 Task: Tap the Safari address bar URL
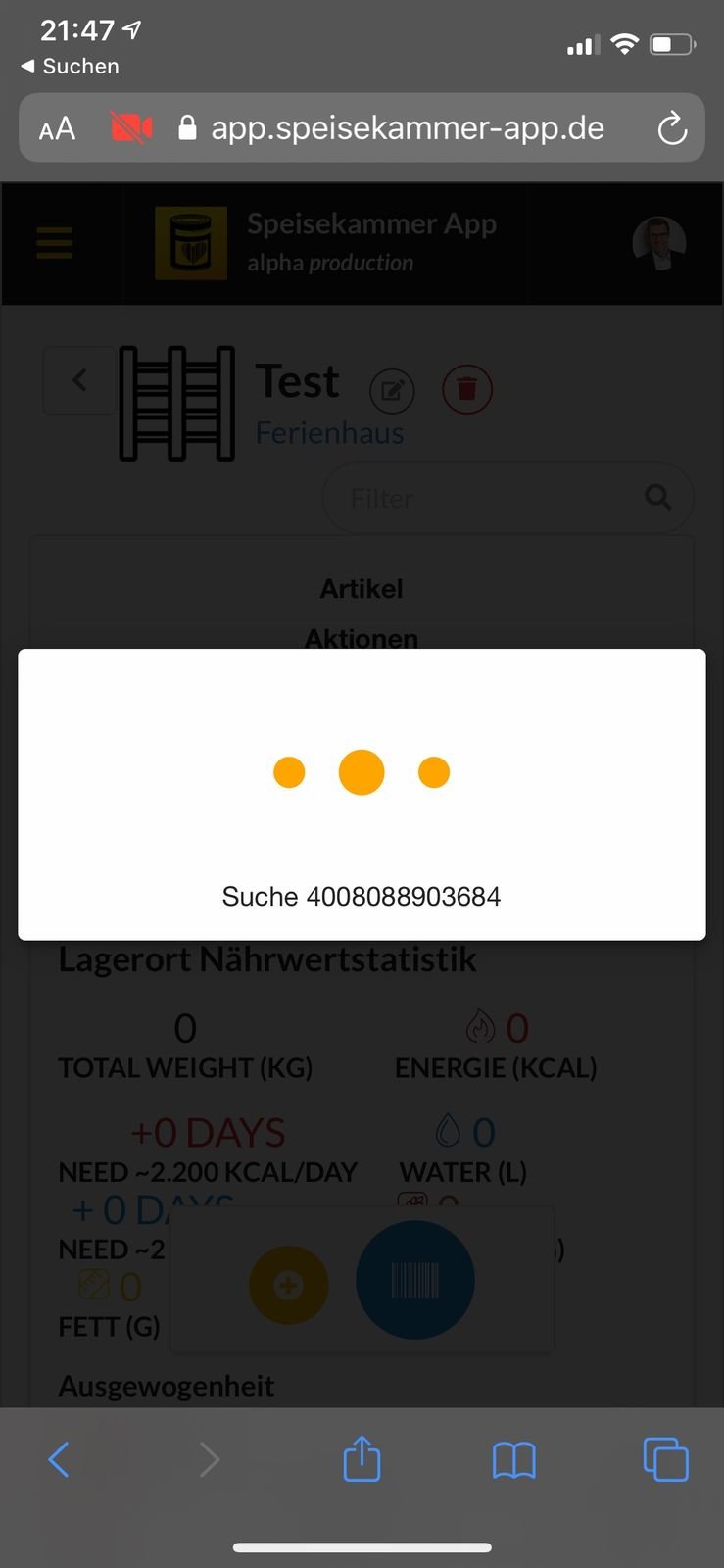click(x=407, y=128)
